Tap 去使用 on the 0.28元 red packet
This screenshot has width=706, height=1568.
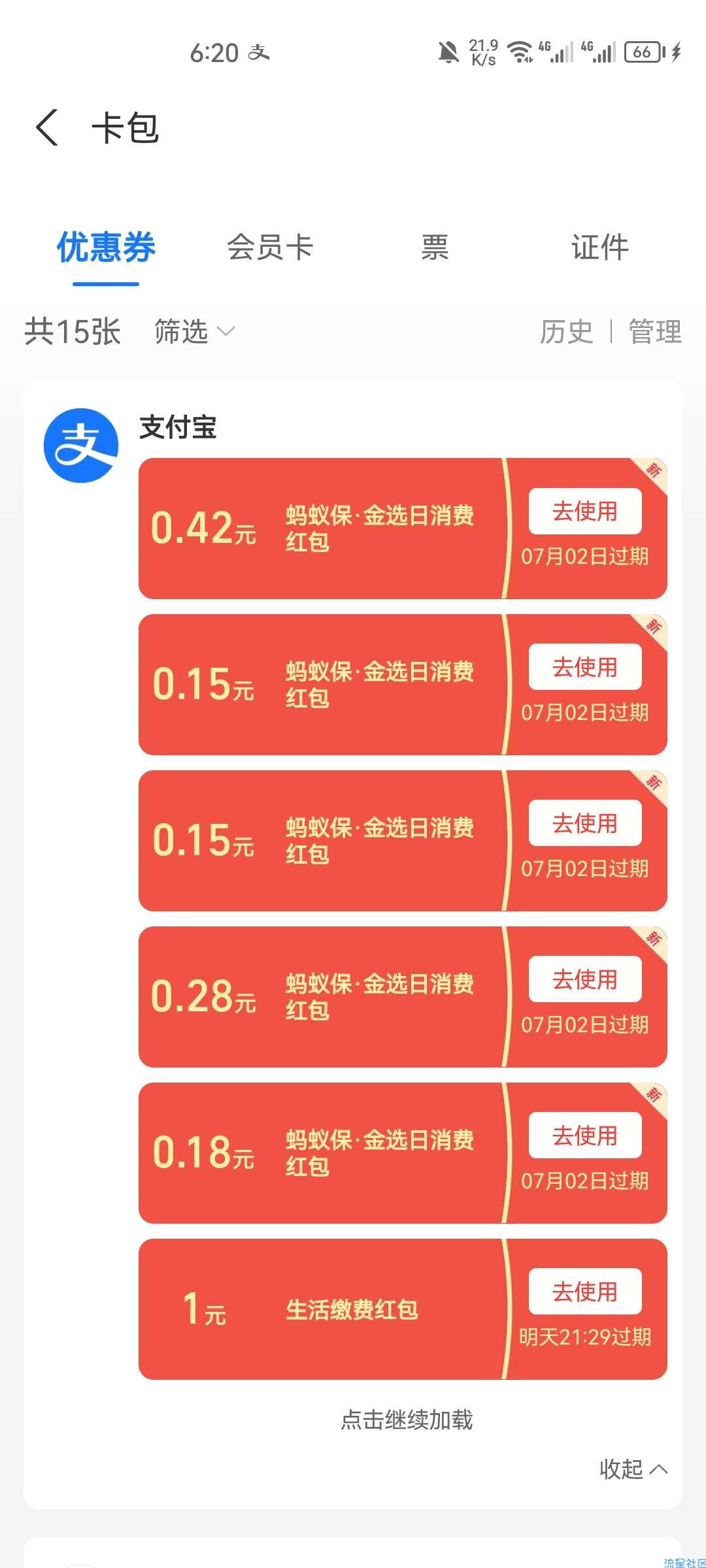tap(585, 979)
